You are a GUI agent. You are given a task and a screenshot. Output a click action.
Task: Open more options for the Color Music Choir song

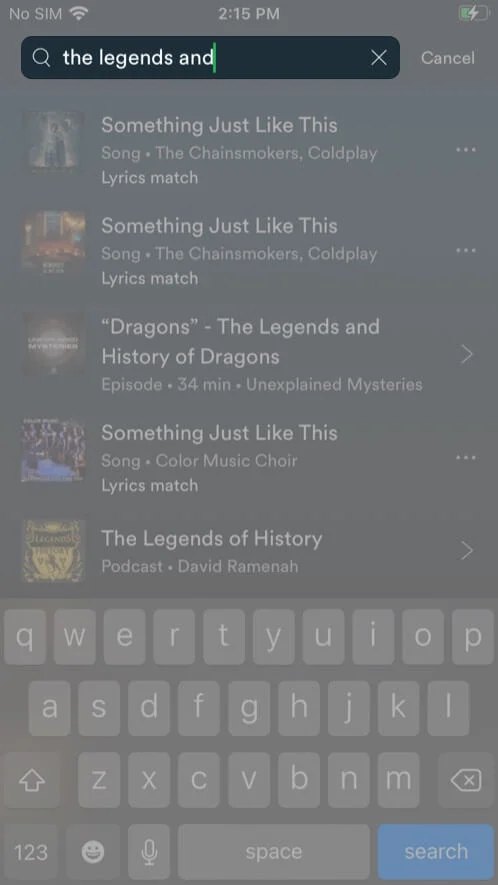tap(466, 458)
